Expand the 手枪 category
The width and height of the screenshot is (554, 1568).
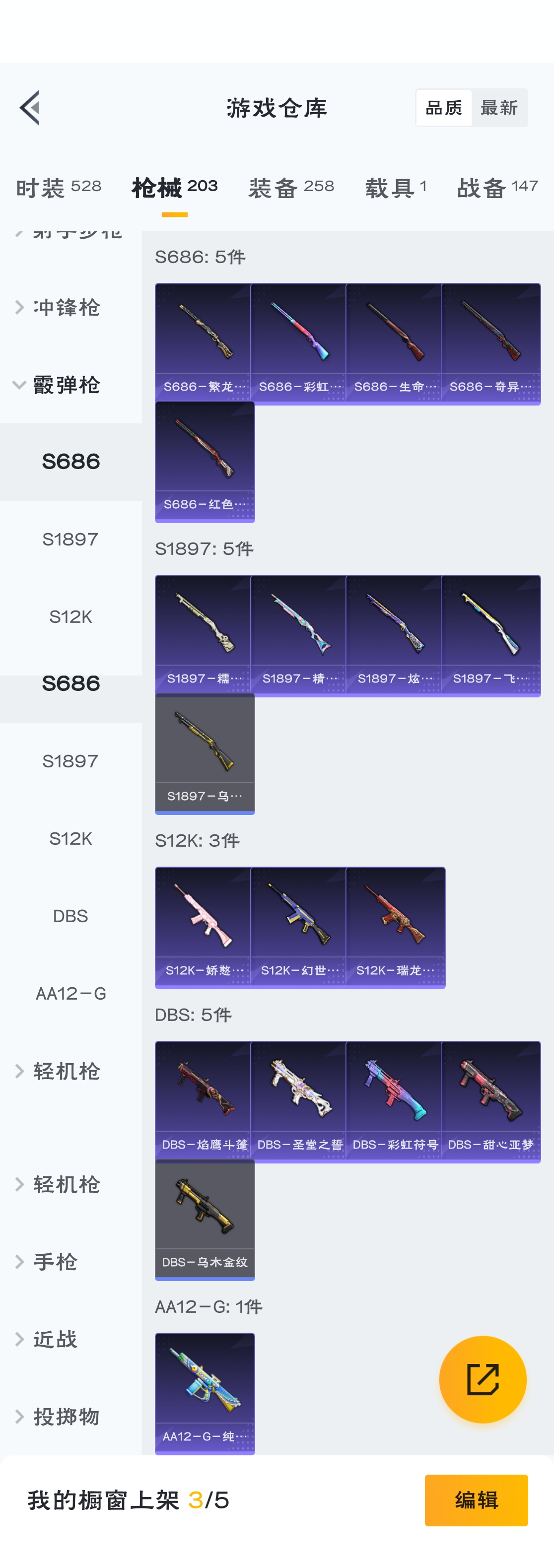(55, 1262)
